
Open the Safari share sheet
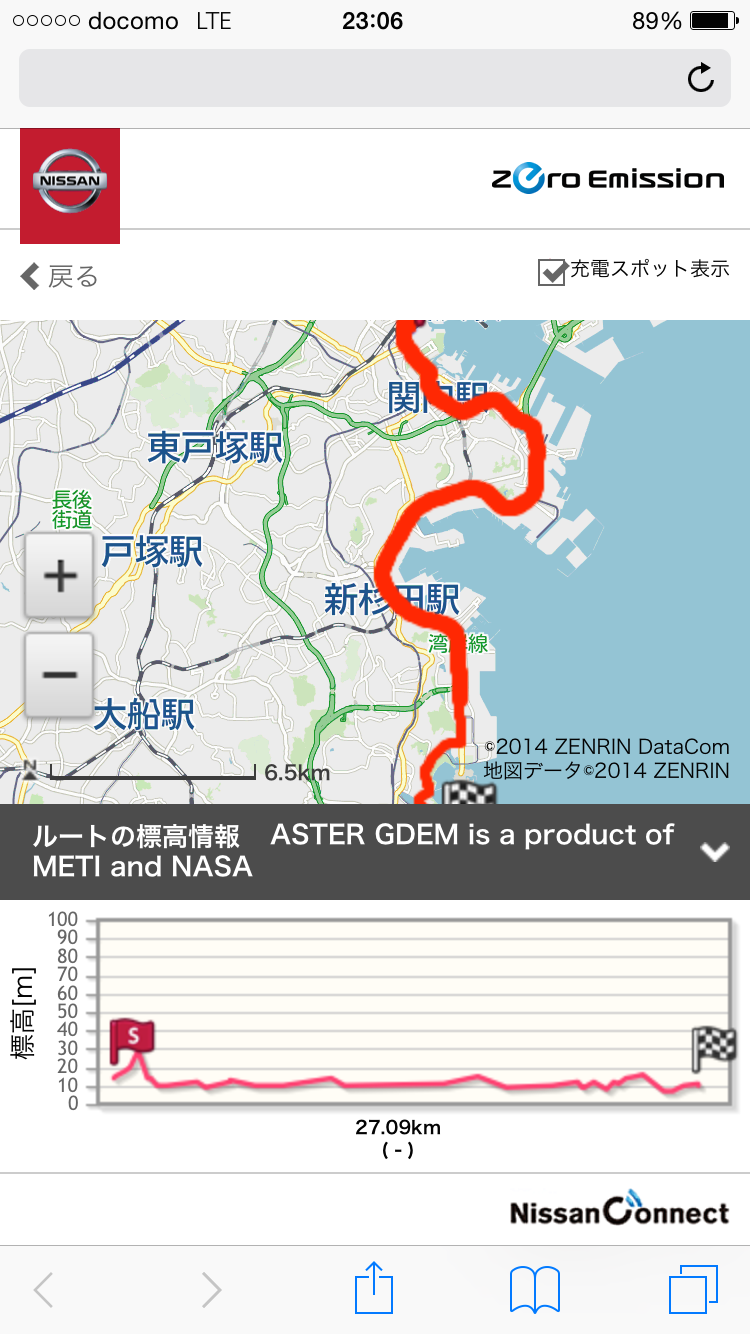point(374,1289)
